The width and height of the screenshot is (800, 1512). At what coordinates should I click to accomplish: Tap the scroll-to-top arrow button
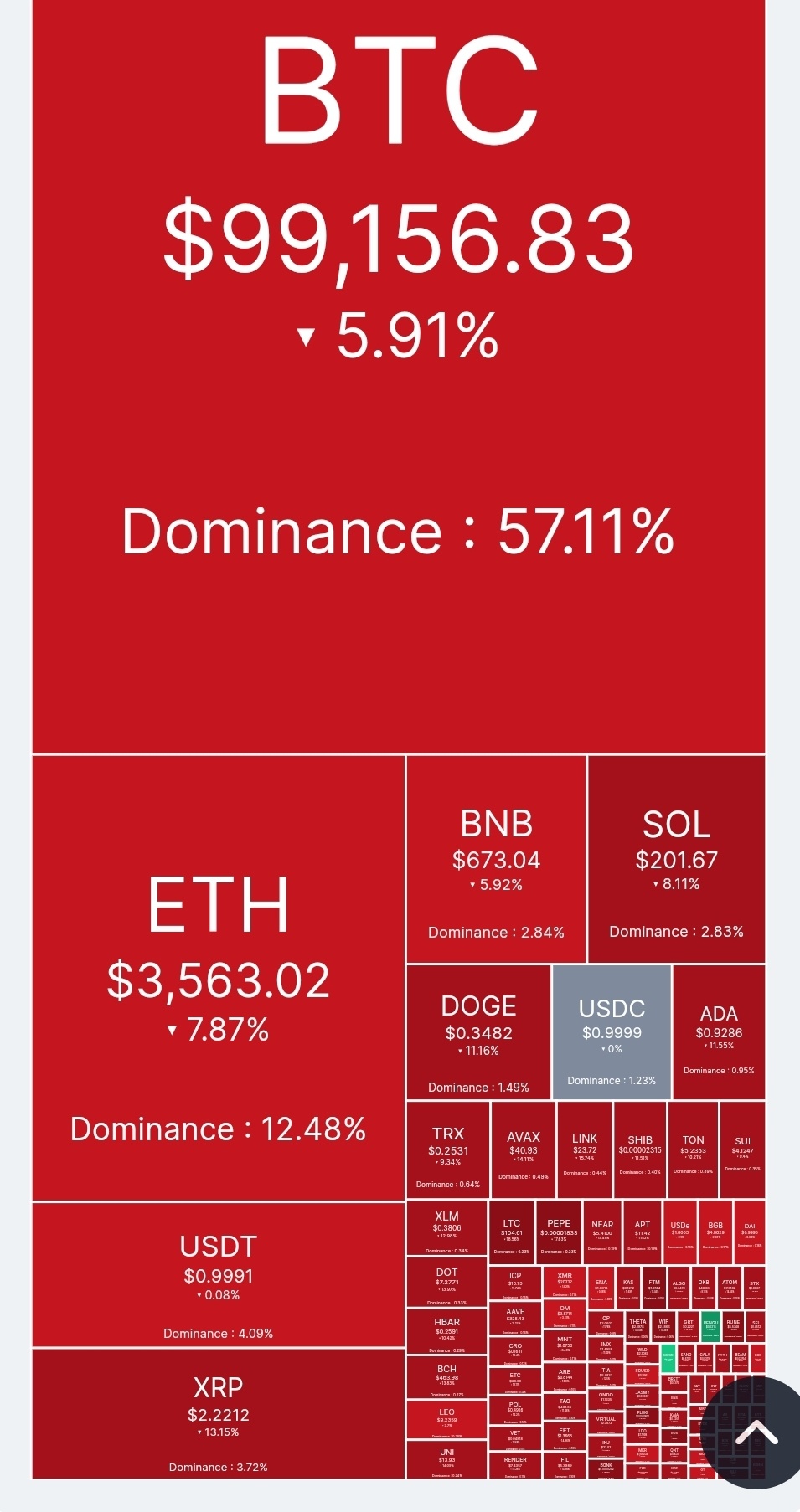click(756, 1433)
